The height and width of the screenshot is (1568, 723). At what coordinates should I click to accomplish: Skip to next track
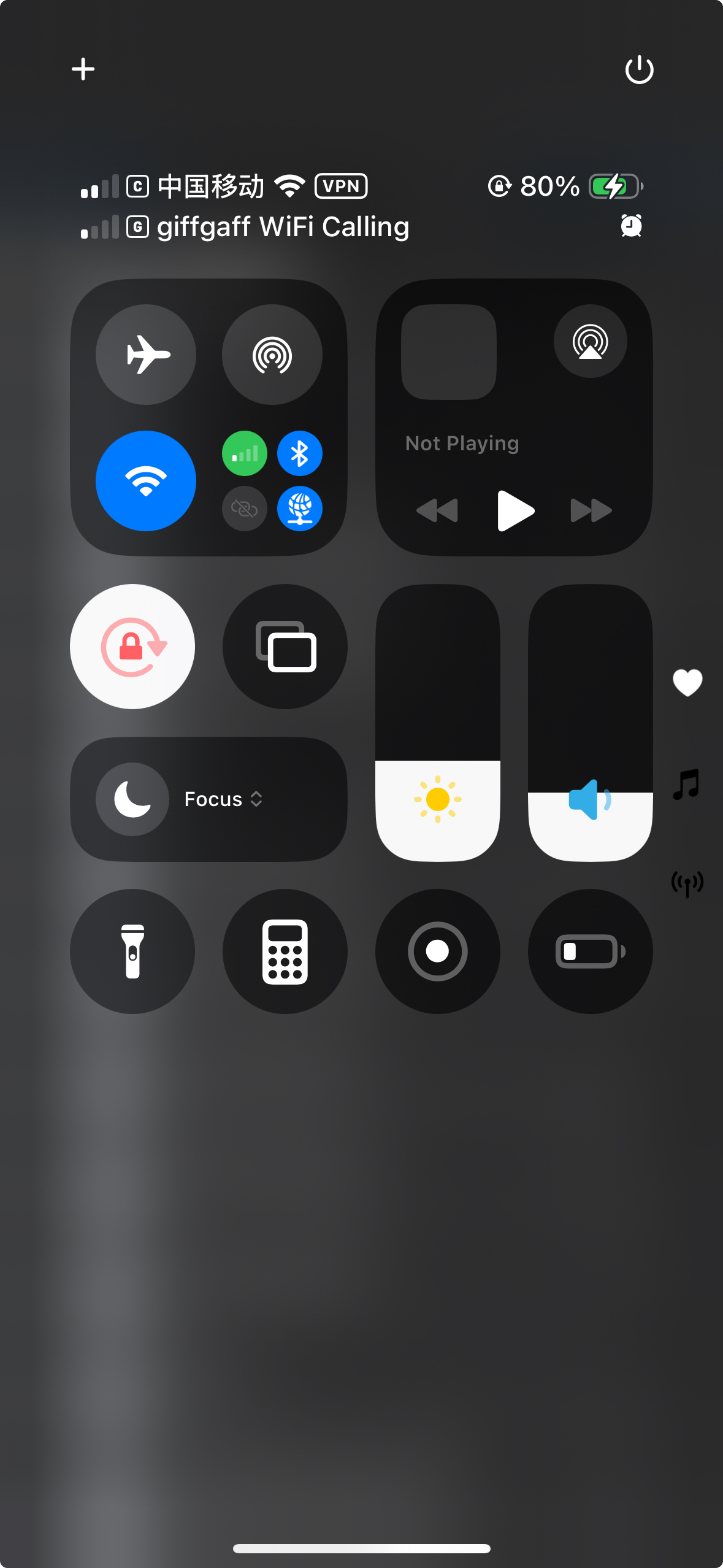tap(591, 510)
